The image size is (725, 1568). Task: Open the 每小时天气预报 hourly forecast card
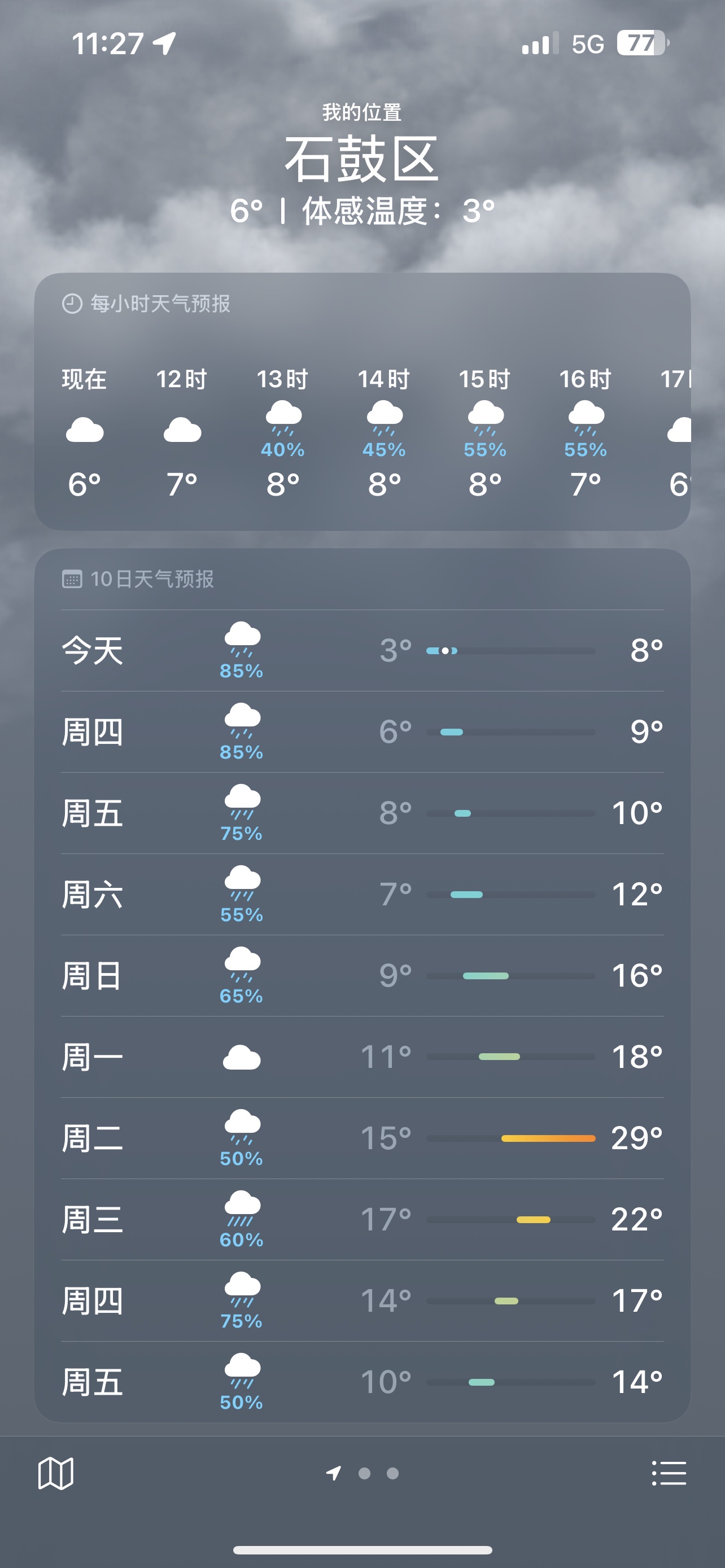pos(362,402)
